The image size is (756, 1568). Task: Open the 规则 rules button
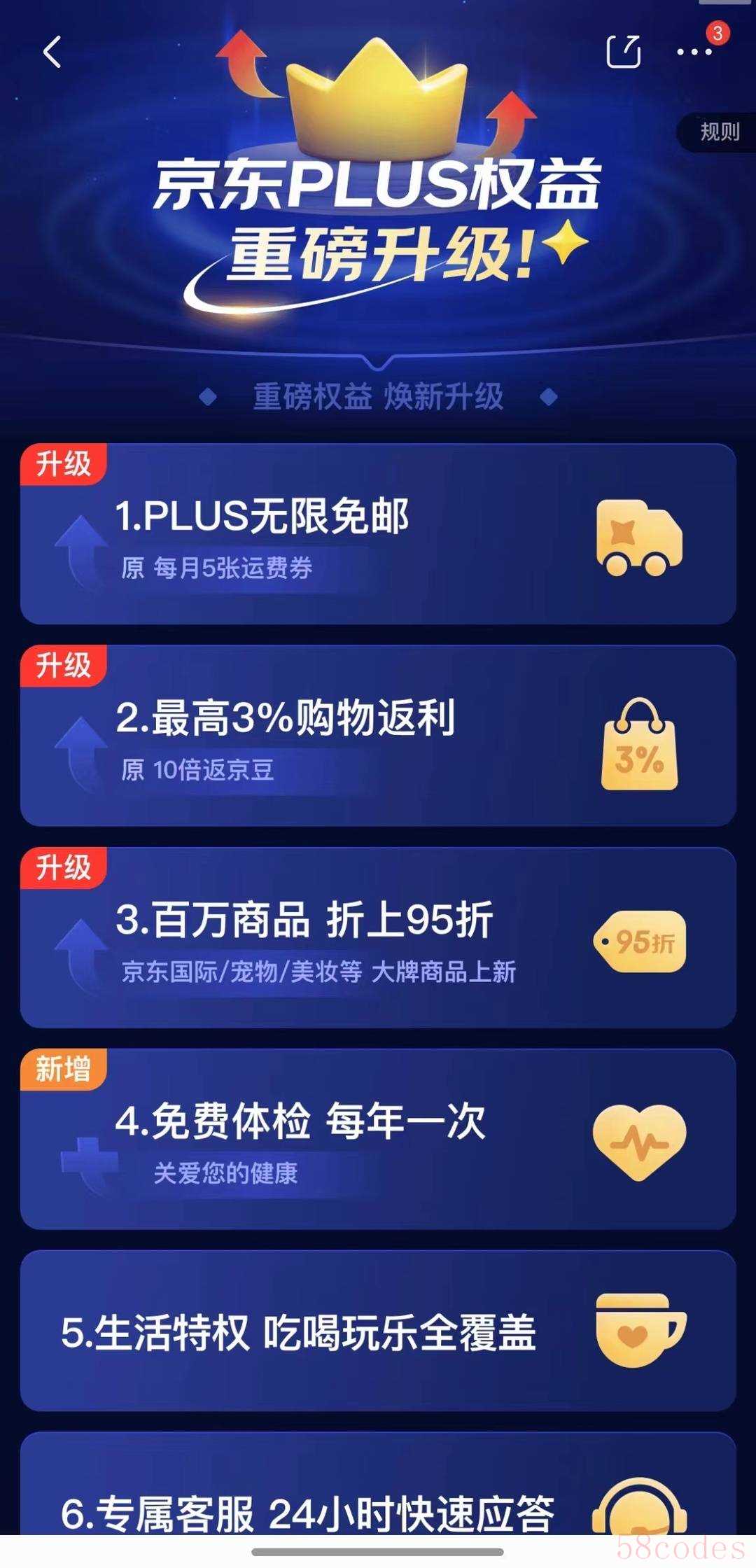pyautogui.click(x=719, y=132)
